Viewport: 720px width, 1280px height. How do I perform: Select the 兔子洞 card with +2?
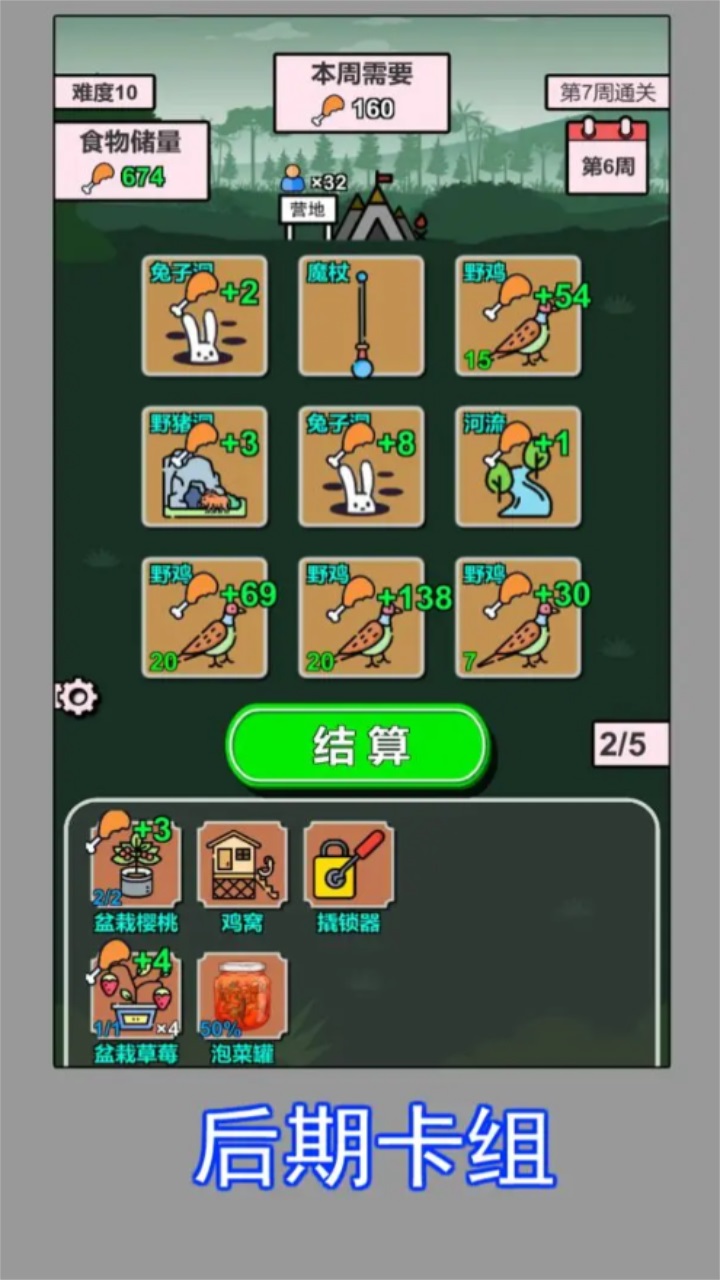(204, 316)
